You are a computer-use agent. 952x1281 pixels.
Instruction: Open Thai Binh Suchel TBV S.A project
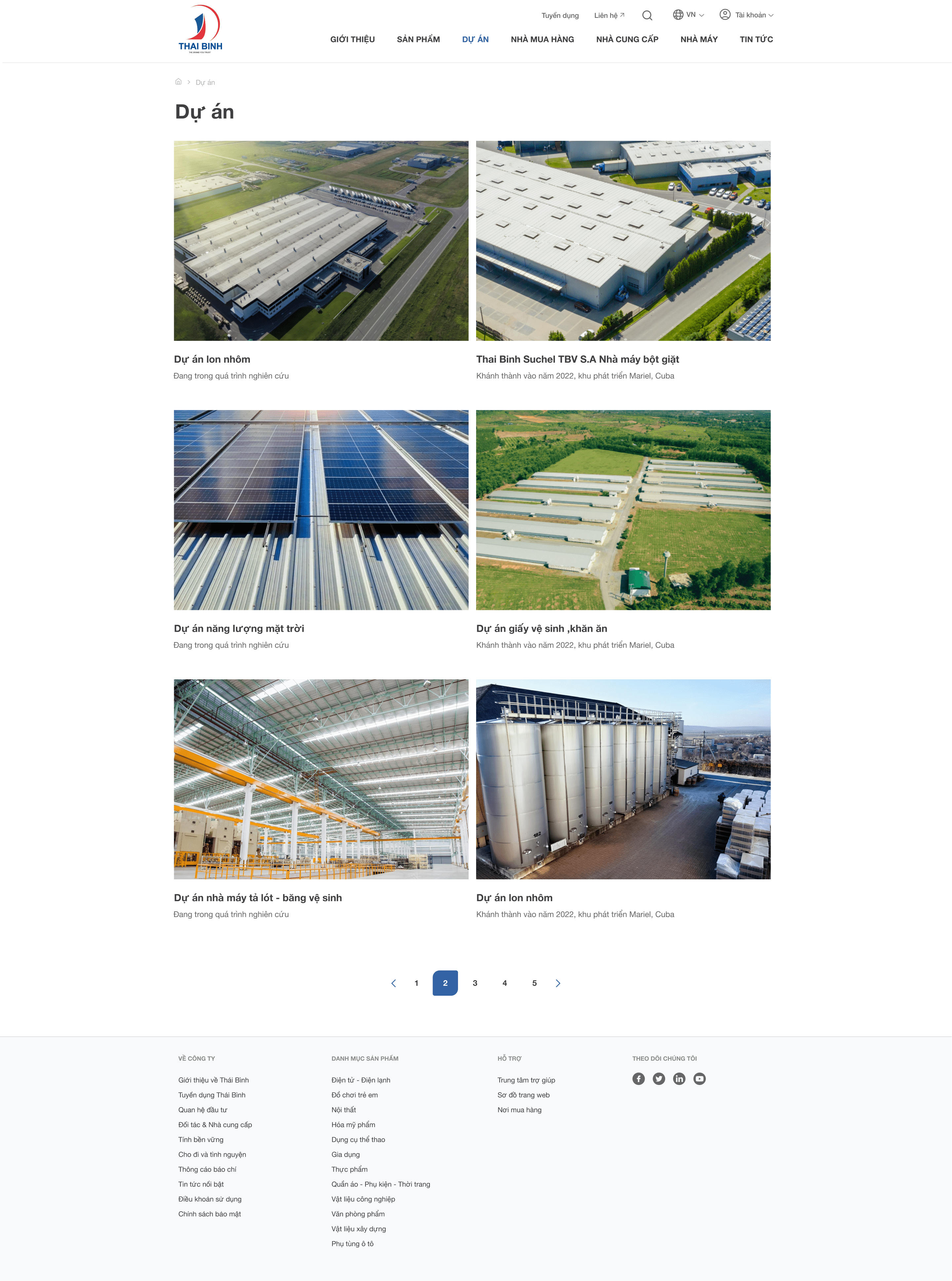click(577, 359)
